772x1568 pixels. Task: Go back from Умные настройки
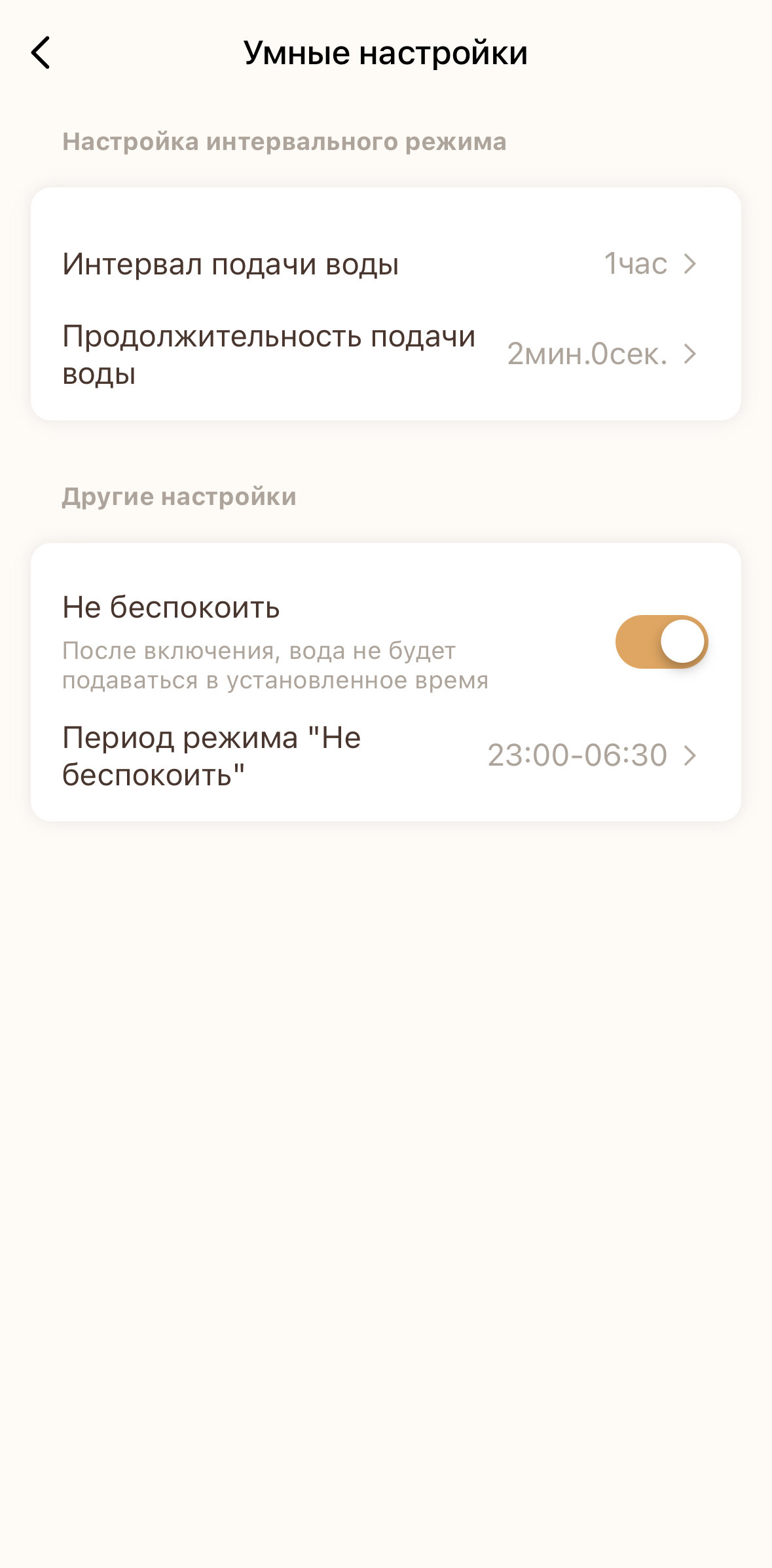(41, 52)
